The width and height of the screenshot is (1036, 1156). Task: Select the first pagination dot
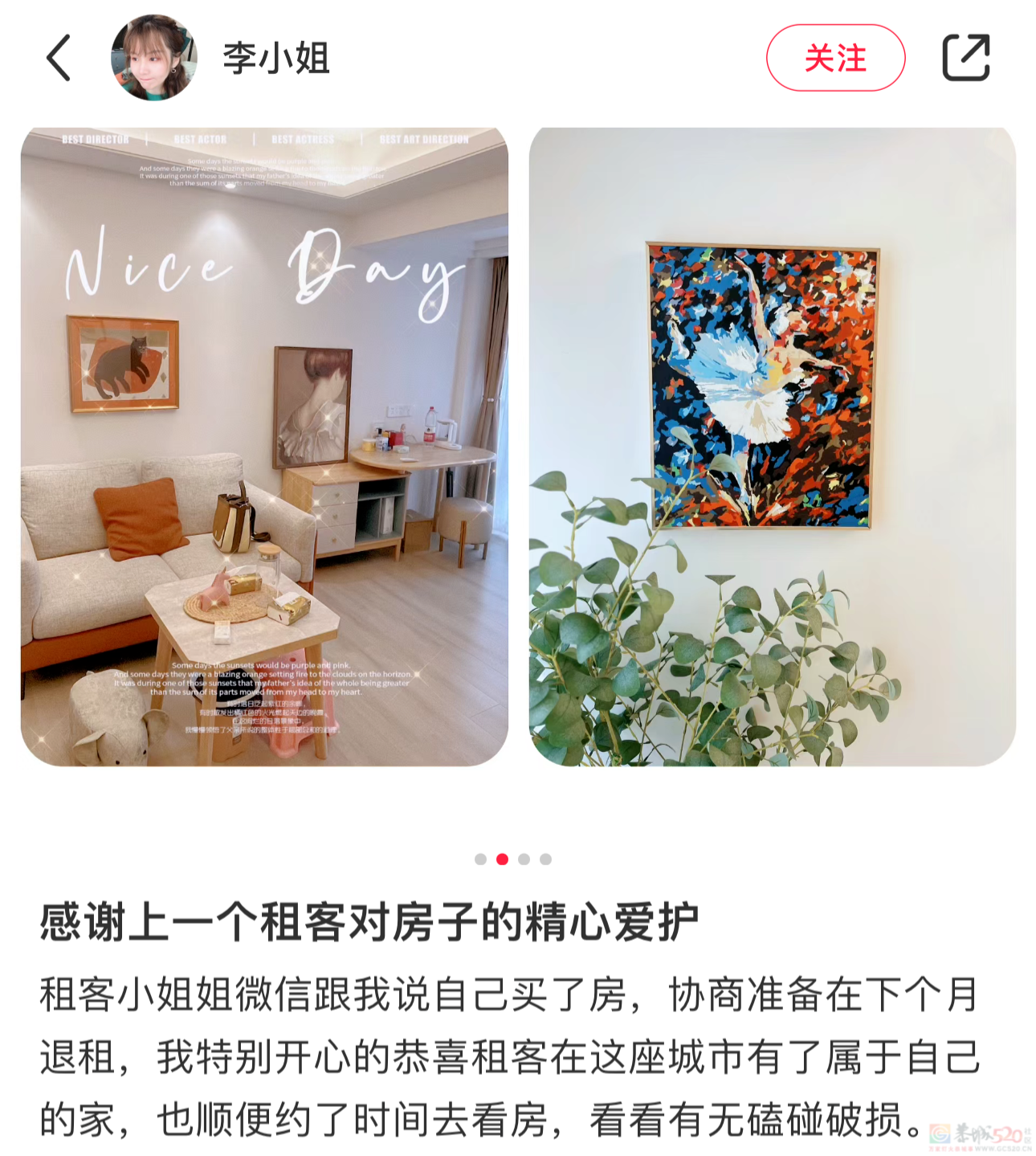tap(479, 859)
